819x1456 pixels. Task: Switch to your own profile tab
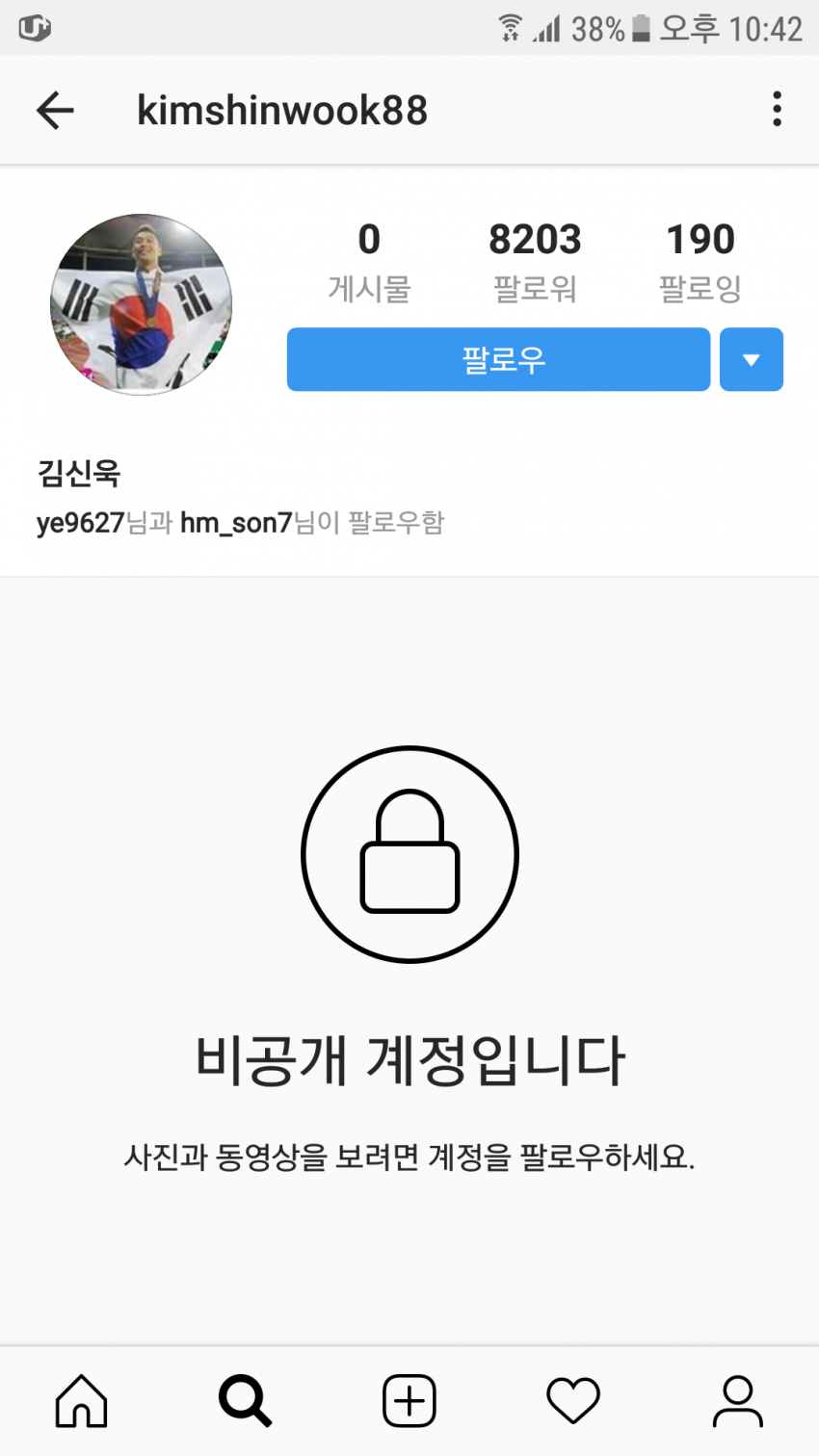point(737,1400)
